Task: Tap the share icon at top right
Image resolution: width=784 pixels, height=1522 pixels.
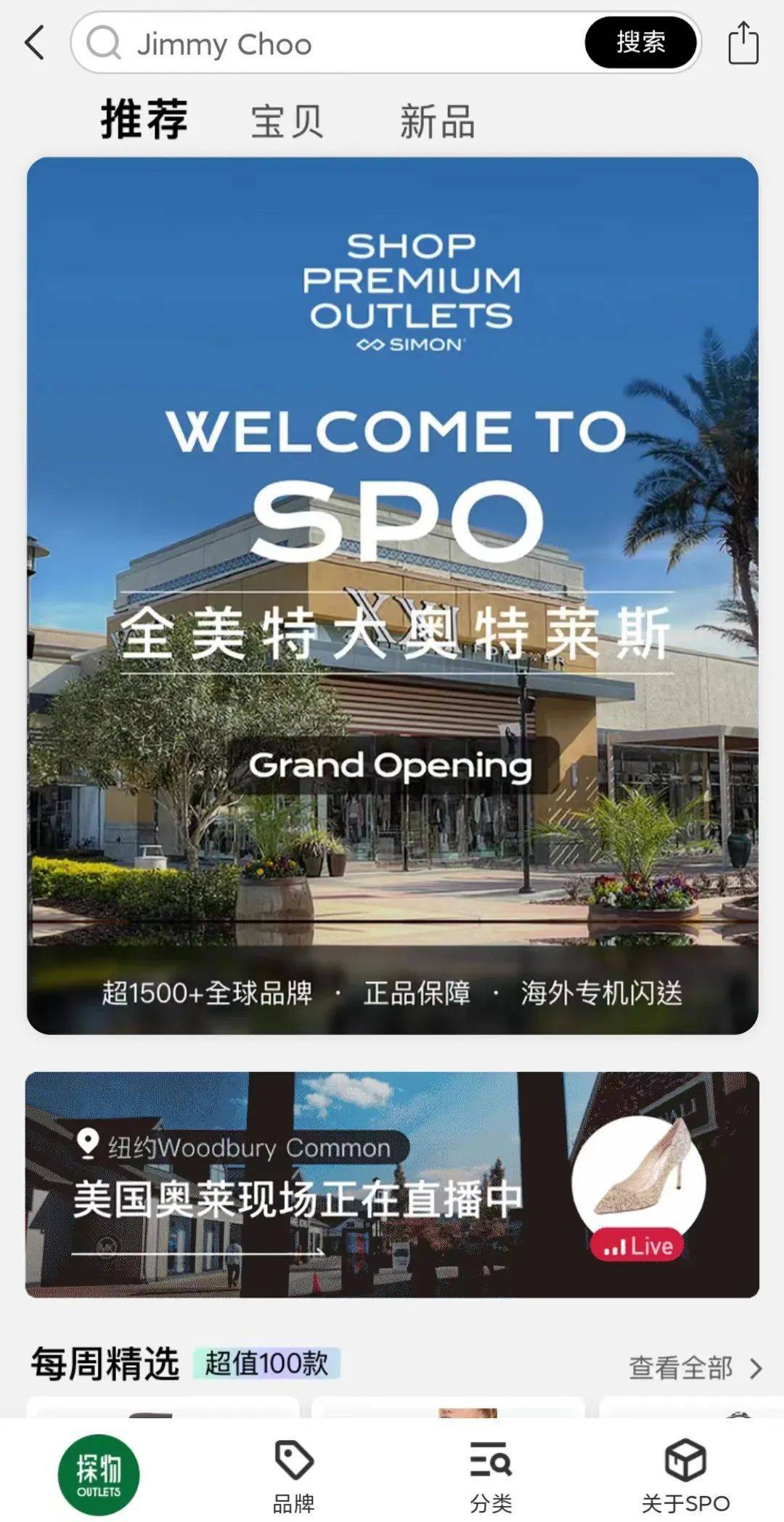Action: [742, 44]
